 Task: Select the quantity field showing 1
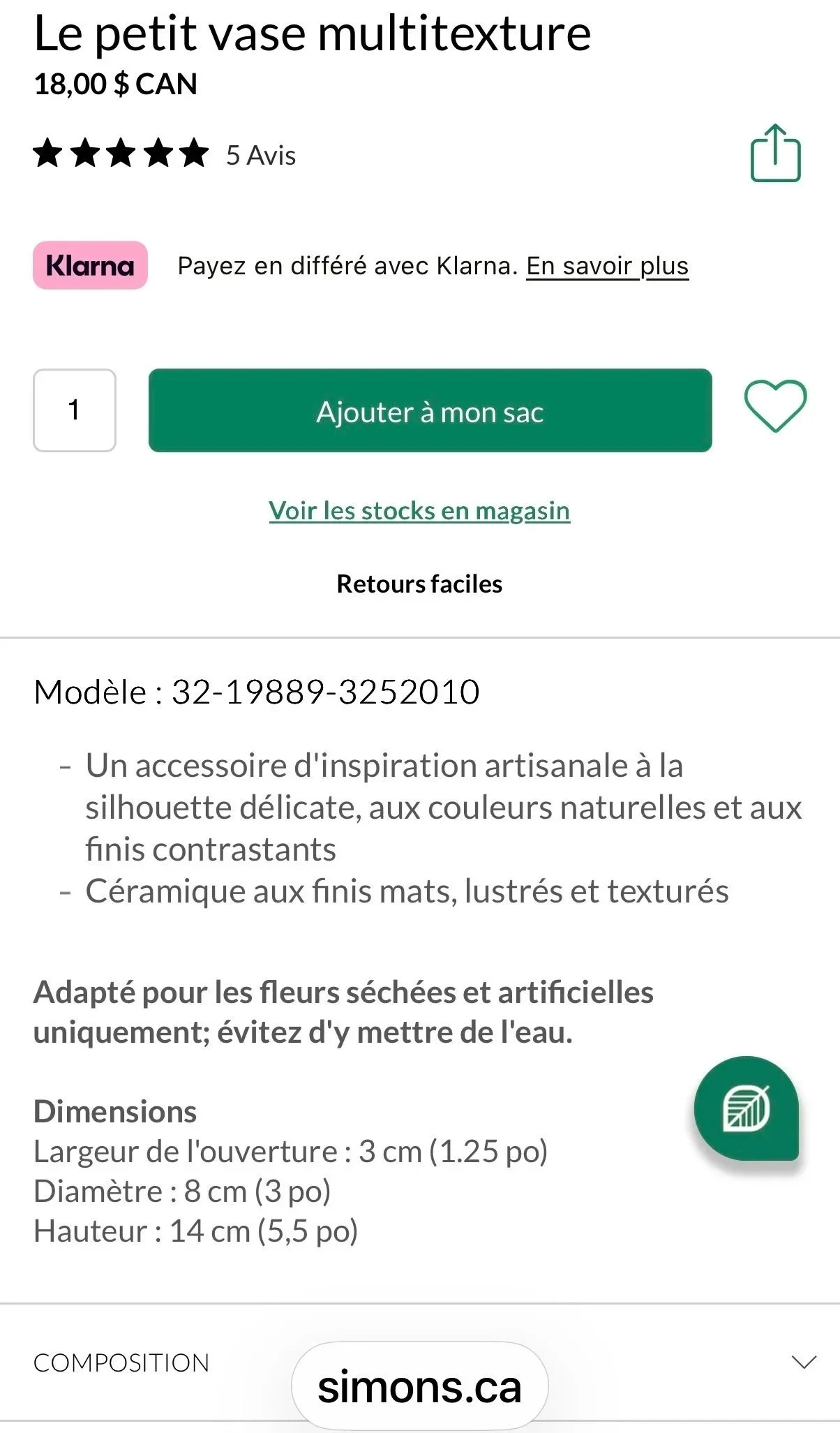coord(75,410)
